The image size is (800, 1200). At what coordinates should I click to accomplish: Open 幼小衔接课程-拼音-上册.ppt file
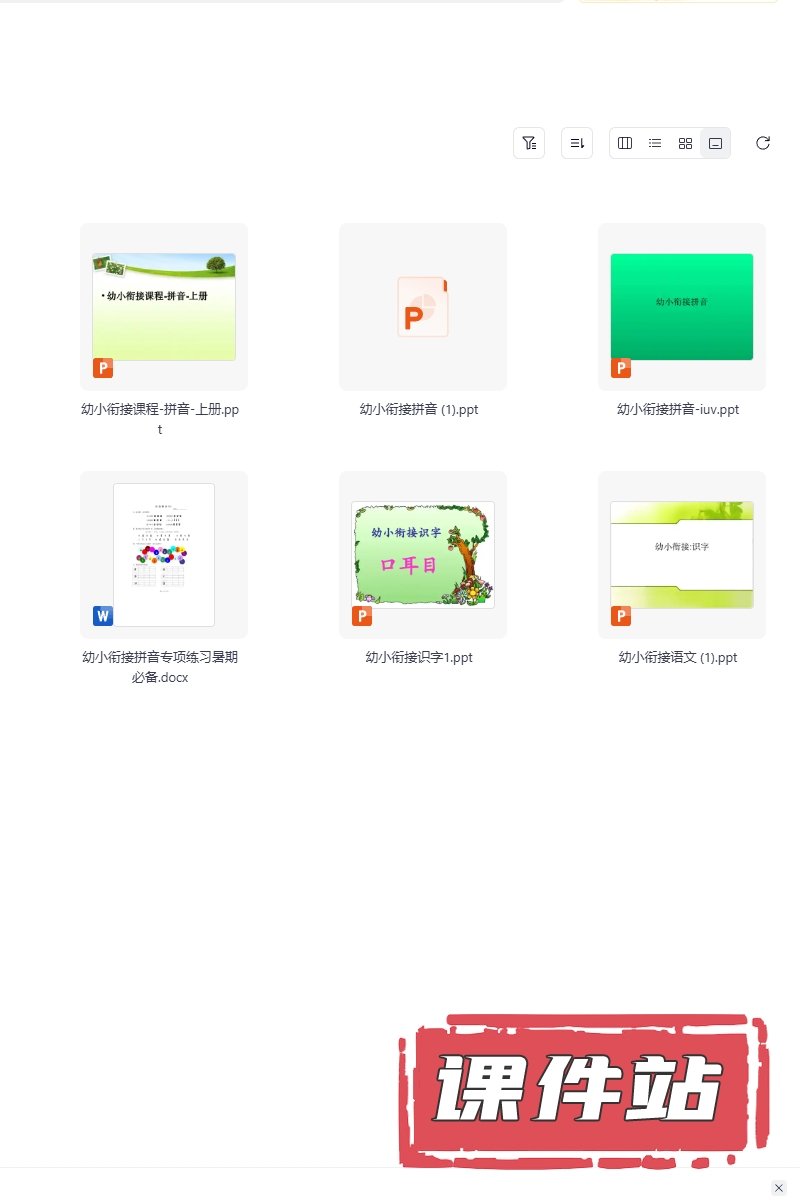point(164,307)
